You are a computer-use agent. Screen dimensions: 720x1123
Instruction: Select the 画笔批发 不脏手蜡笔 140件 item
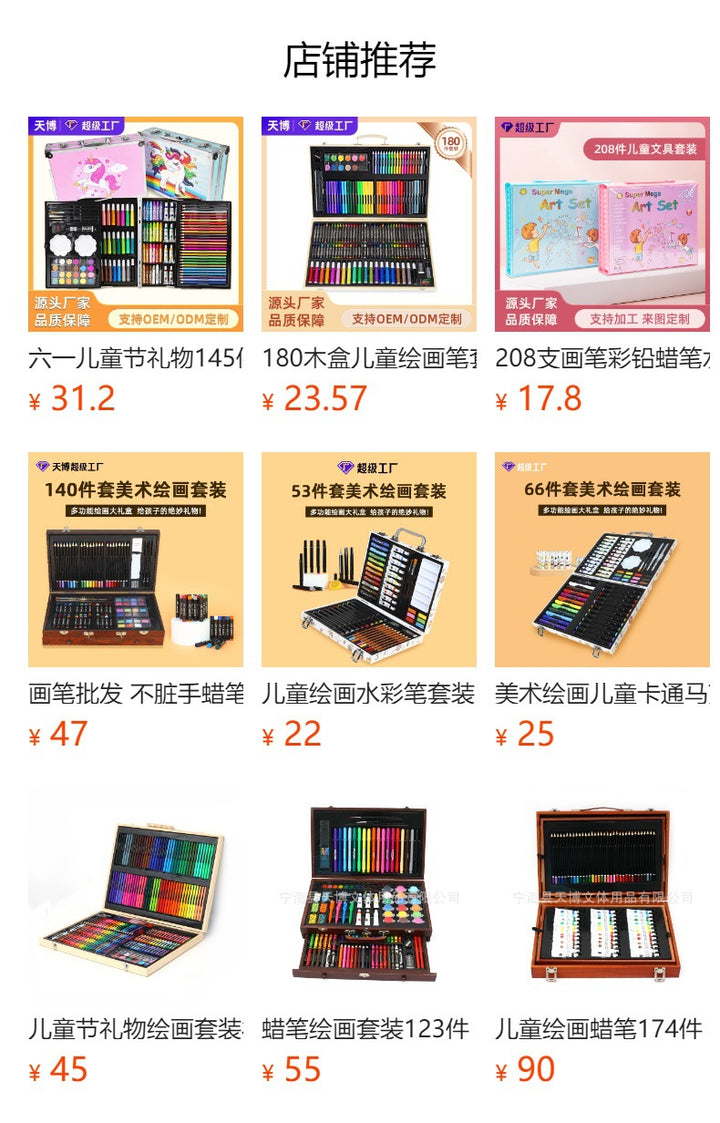coord(135,559)
